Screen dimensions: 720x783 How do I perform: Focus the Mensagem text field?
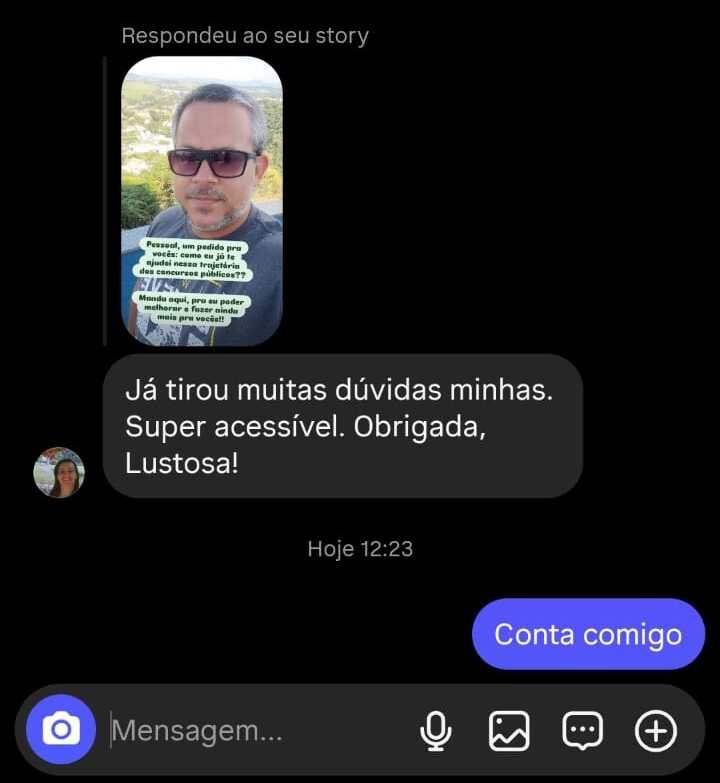[x=250, y=731]
